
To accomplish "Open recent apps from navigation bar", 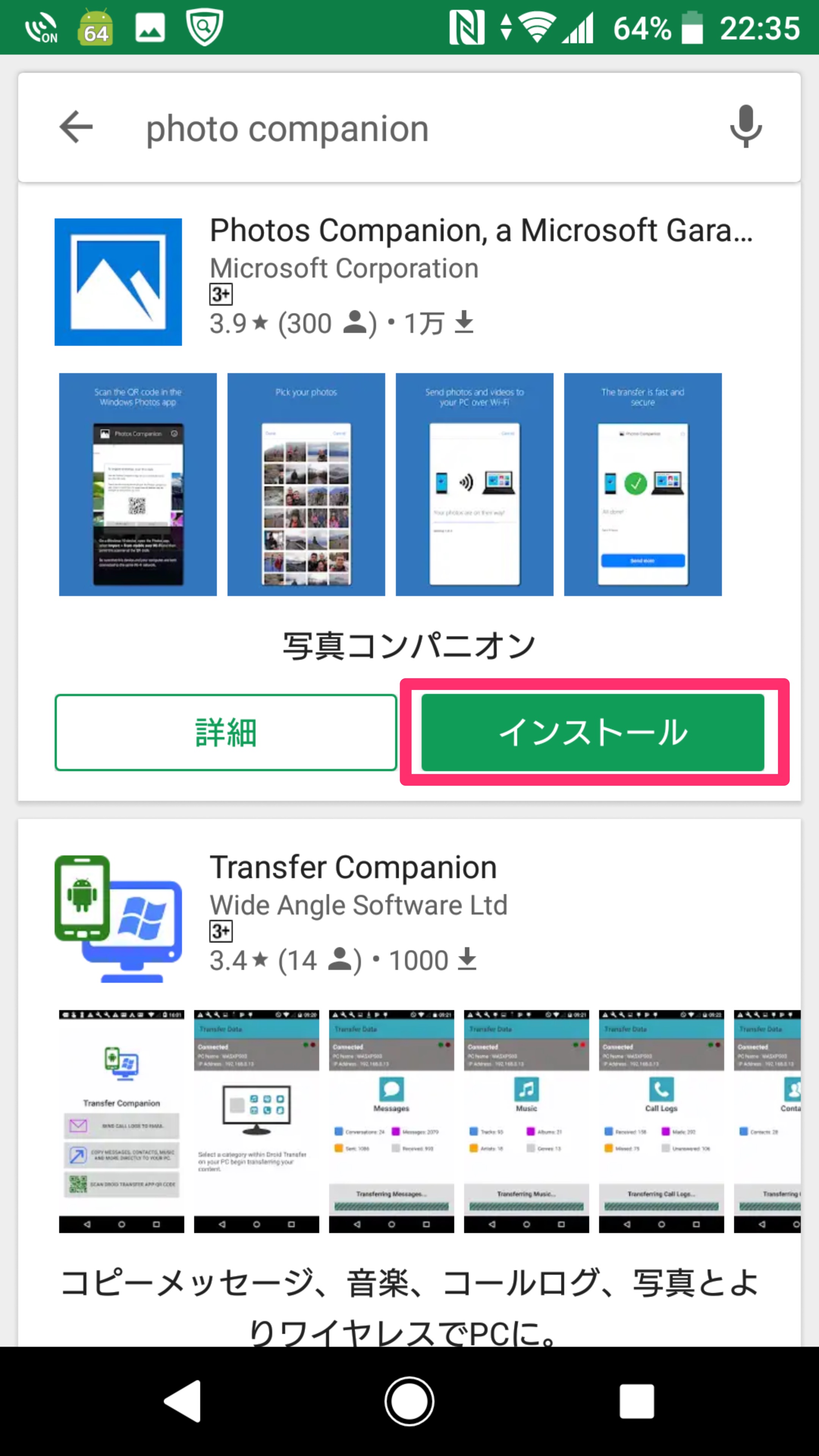I will (x=637, y=1401).
